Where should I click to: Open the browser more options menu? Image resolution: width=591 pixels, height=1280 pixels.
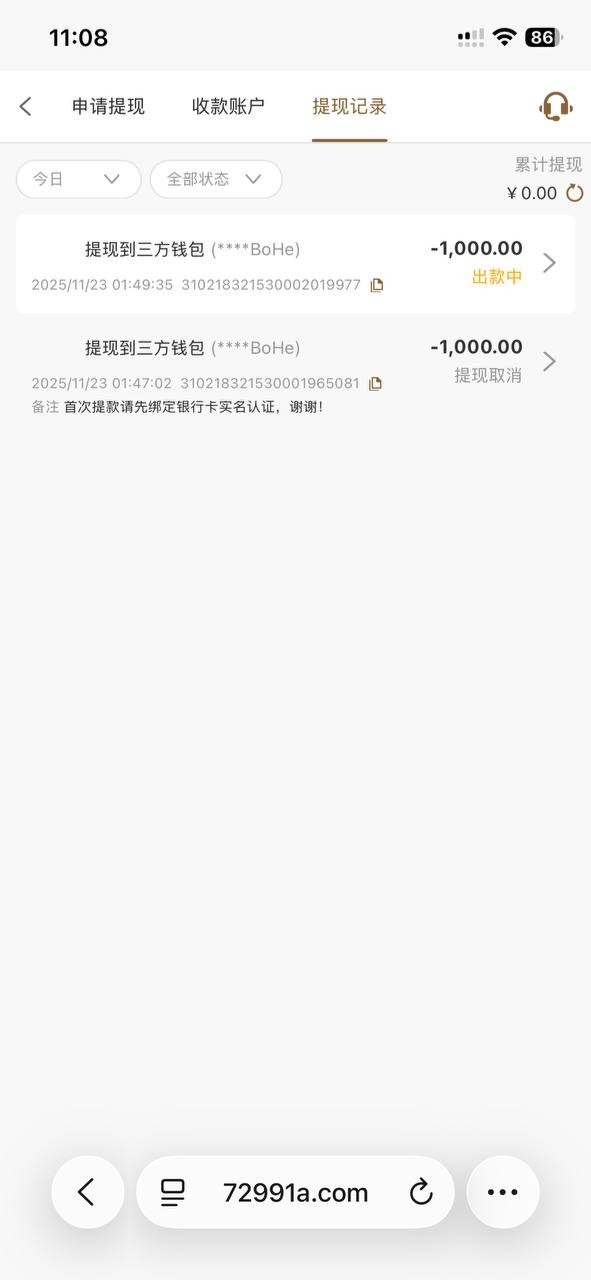coord(503,1192)
